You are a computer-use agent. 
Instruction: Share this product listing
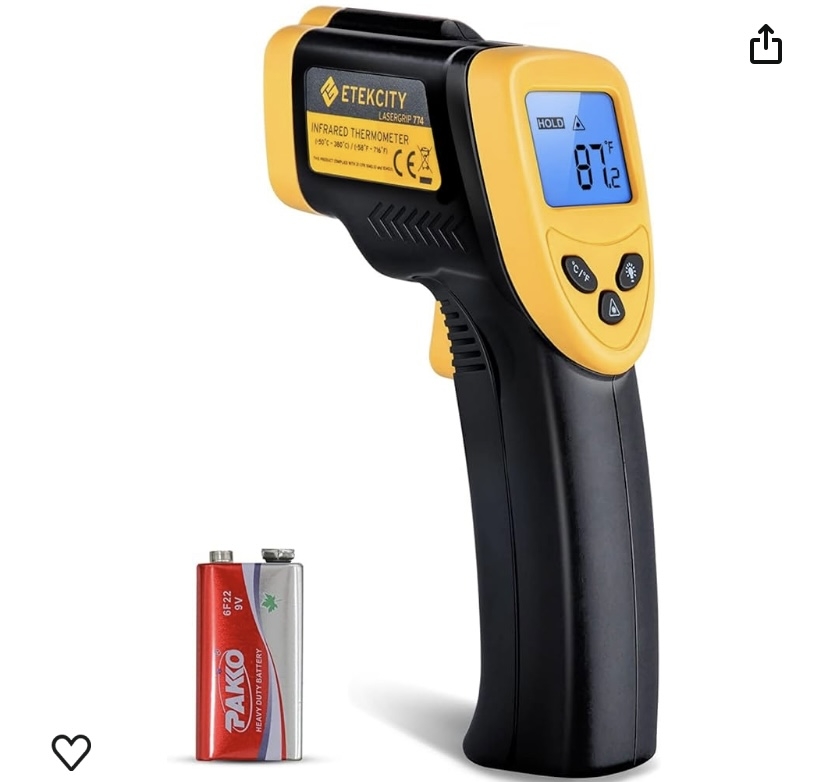(x=765, y=45)
